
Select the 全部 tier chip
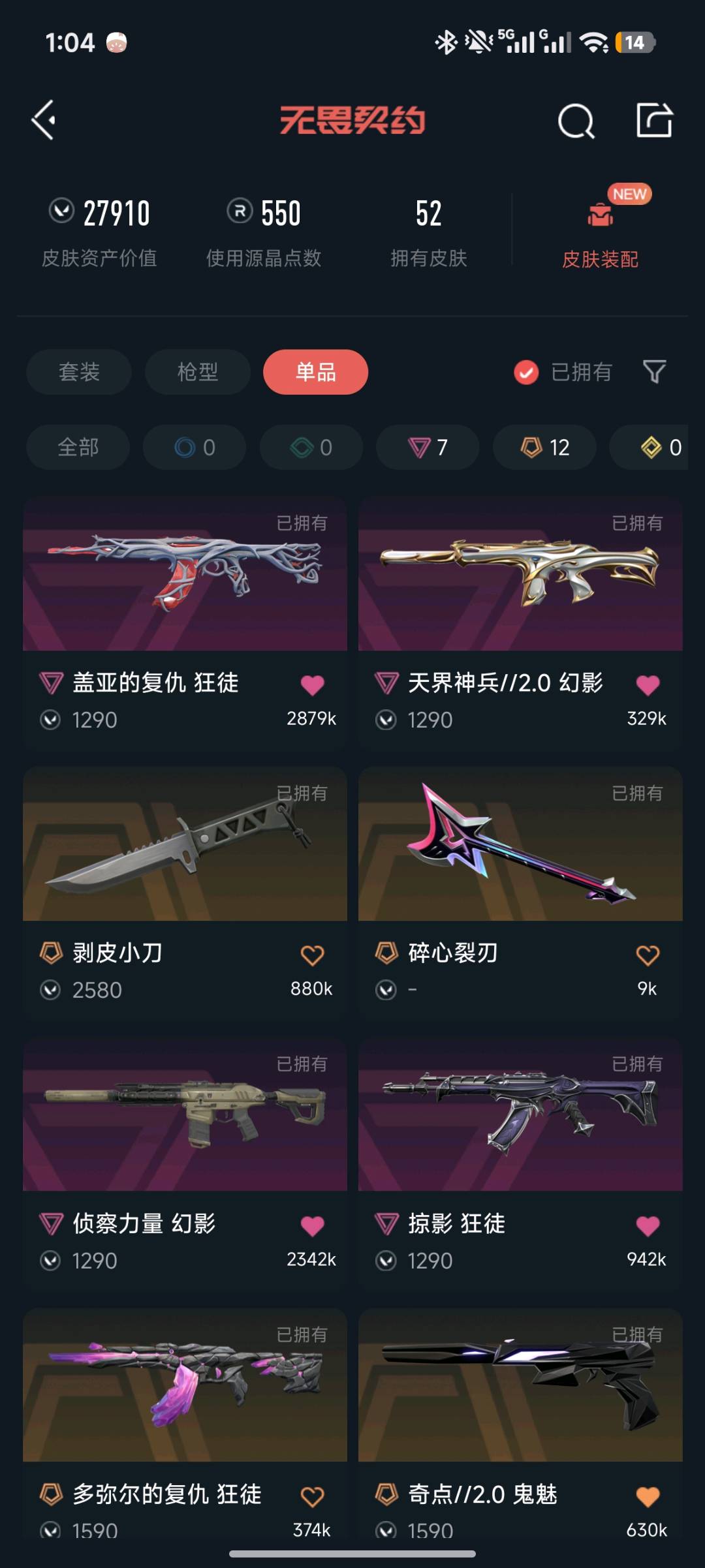click(x=78, y=447)
